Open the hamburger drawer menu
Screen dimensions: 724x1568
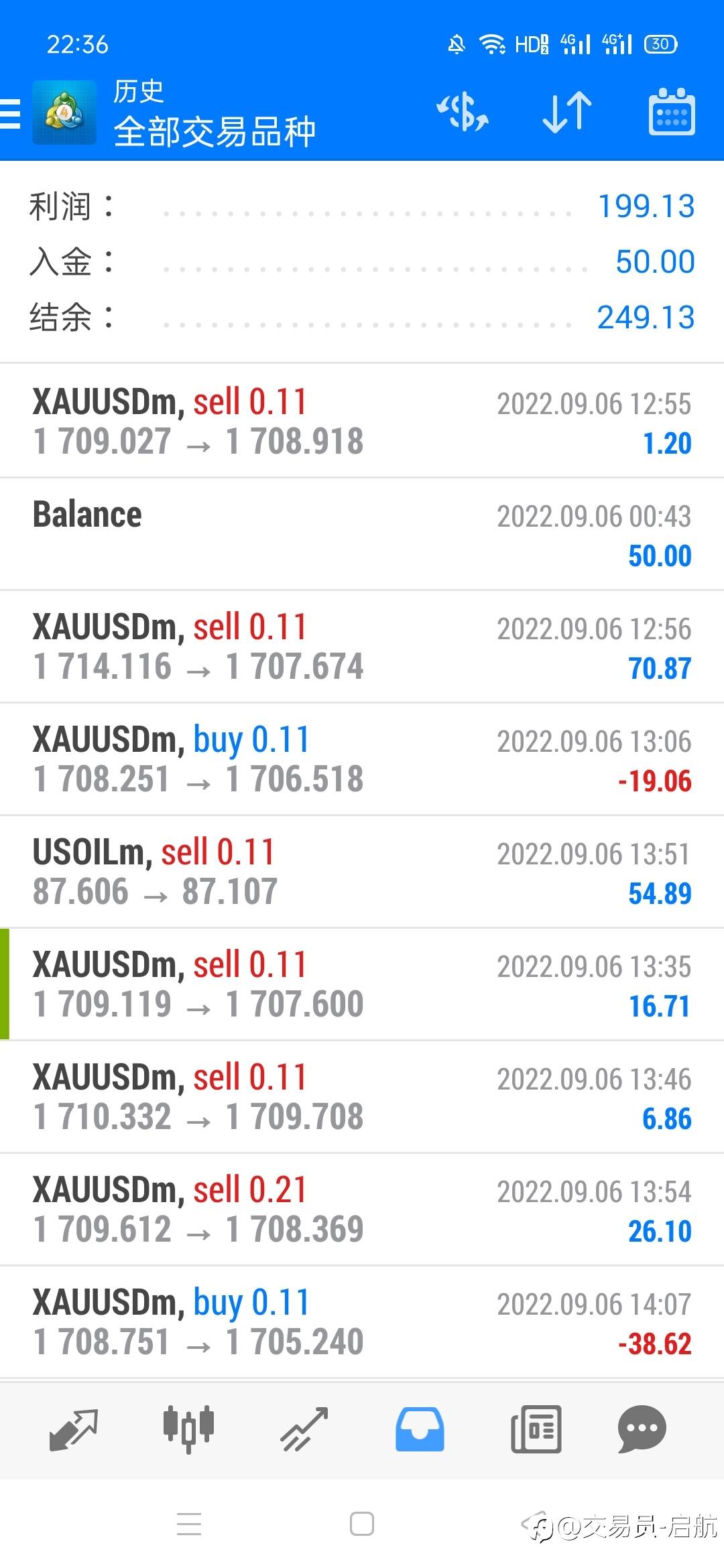[x=11, y=113]
